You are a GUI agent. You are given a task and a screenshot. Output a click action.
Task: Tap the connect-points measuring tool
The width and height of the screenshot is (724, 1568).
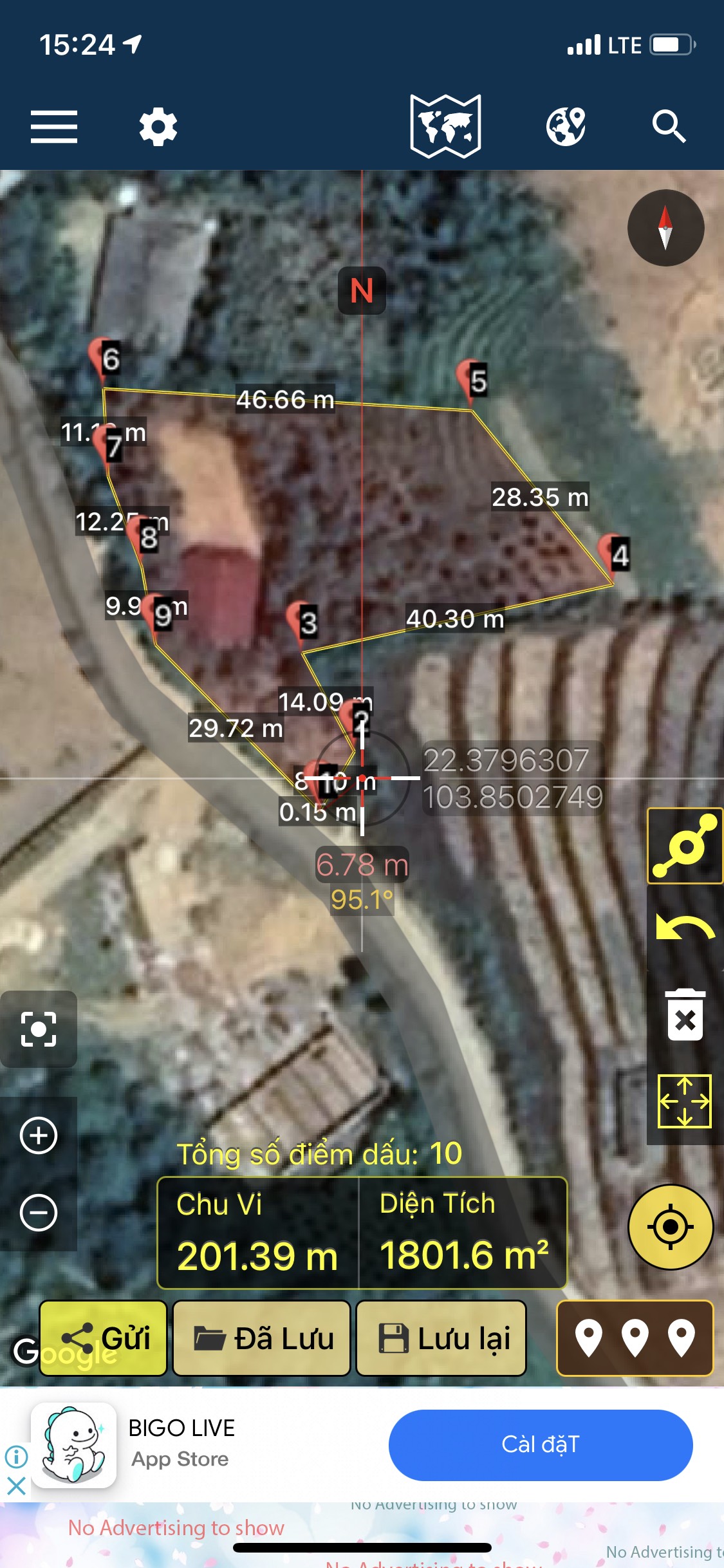pos(685,846)
